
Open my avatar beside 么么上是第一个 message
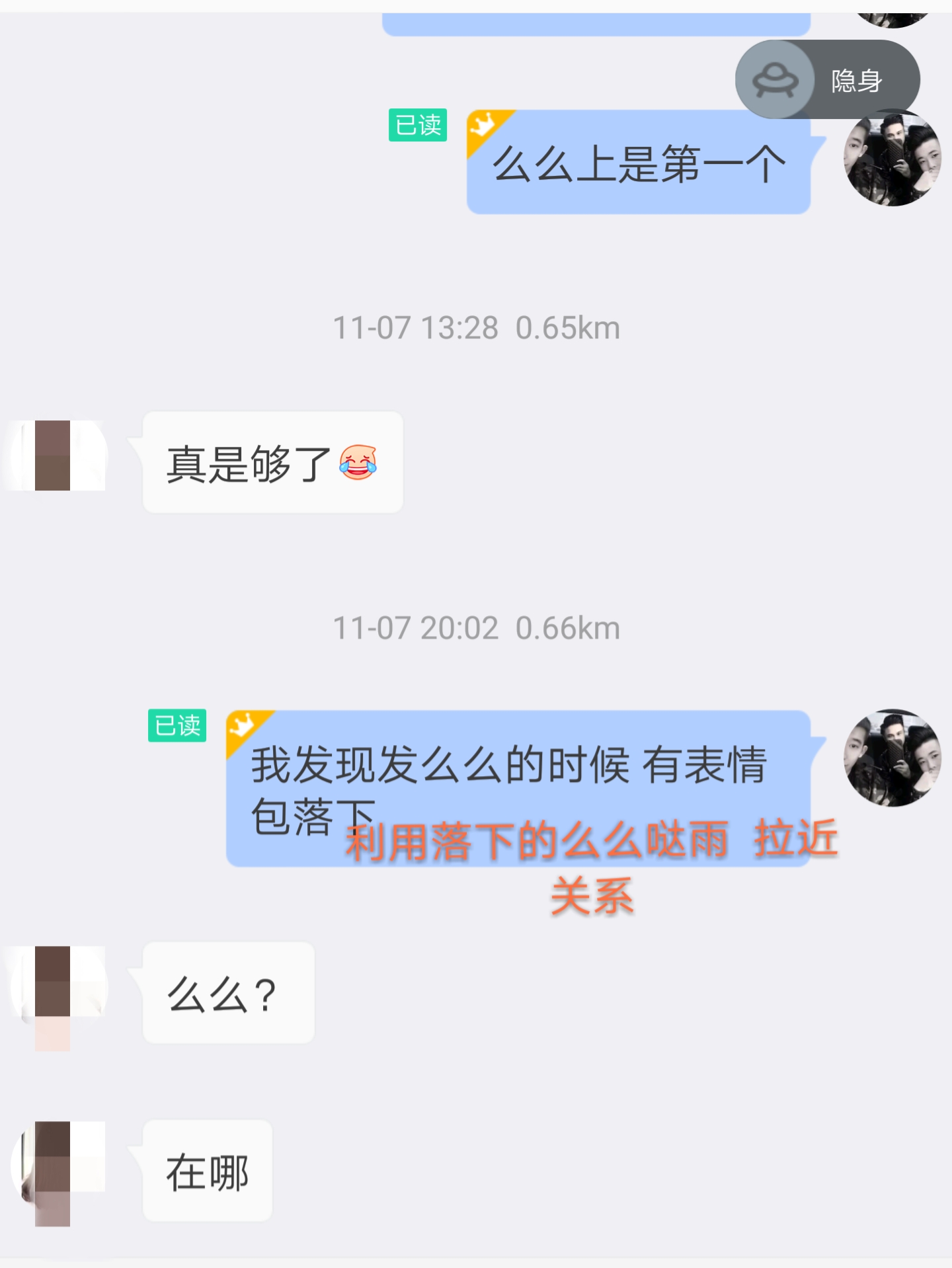coord(892,159)
